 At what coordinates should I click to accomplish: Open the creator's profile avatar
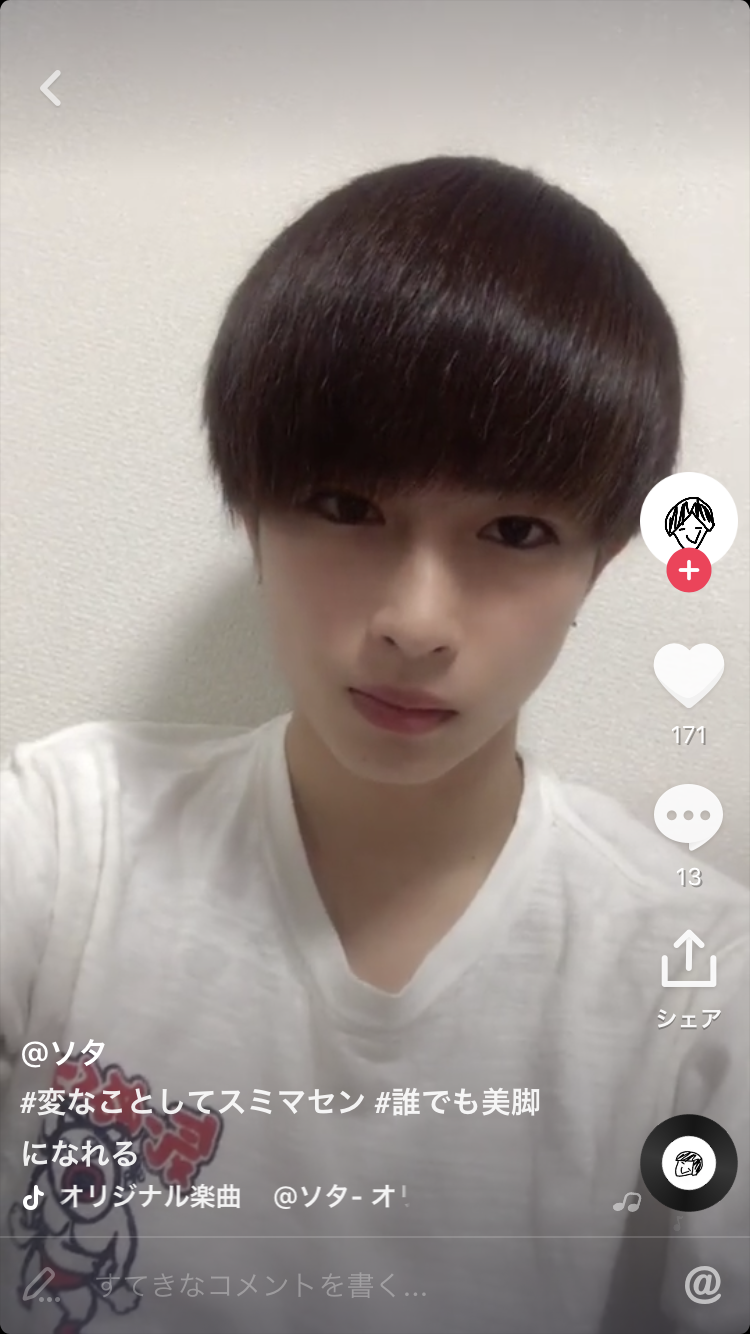[688, 518]
